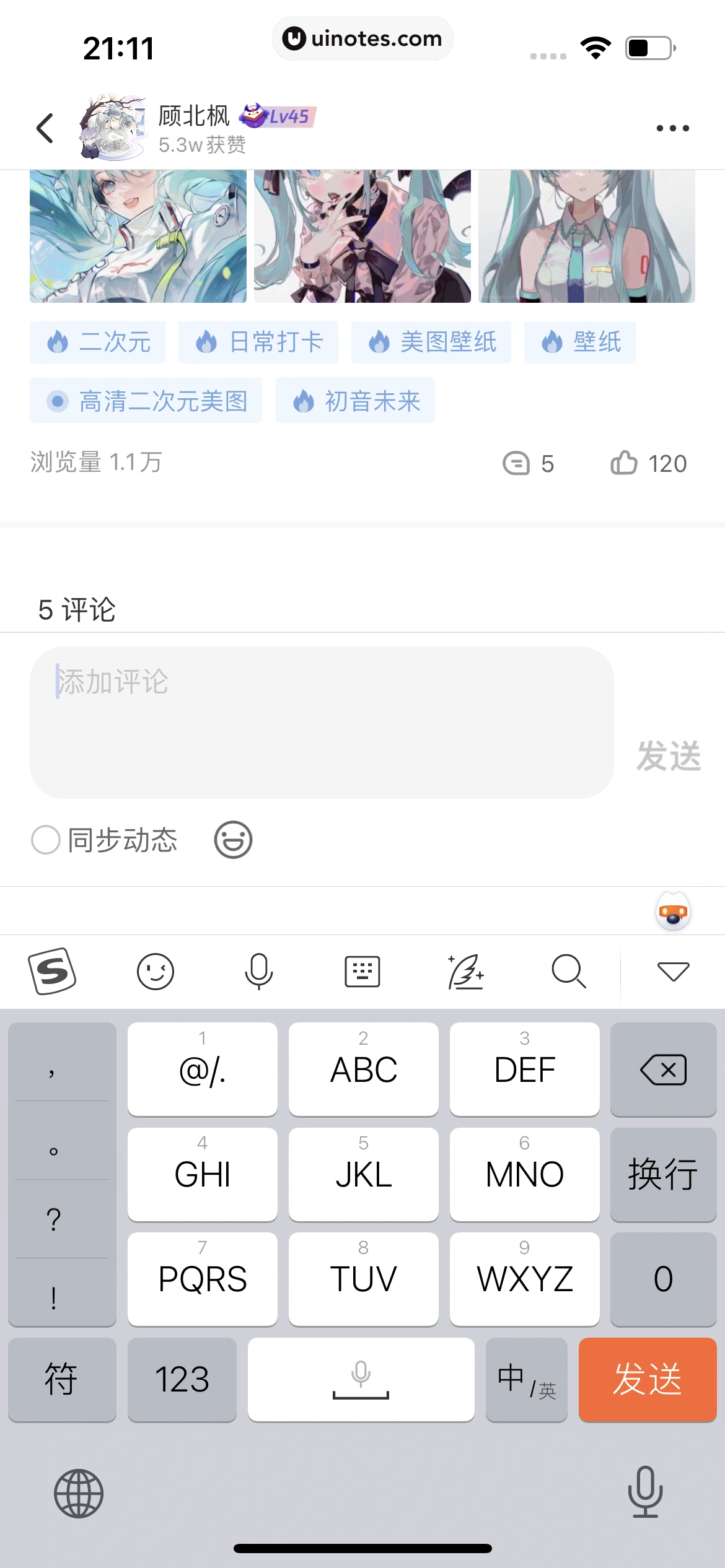Click the robot mascot icon above the keyboard
Viewport: 725px width, 1568px height.
[x=672, y=910]
